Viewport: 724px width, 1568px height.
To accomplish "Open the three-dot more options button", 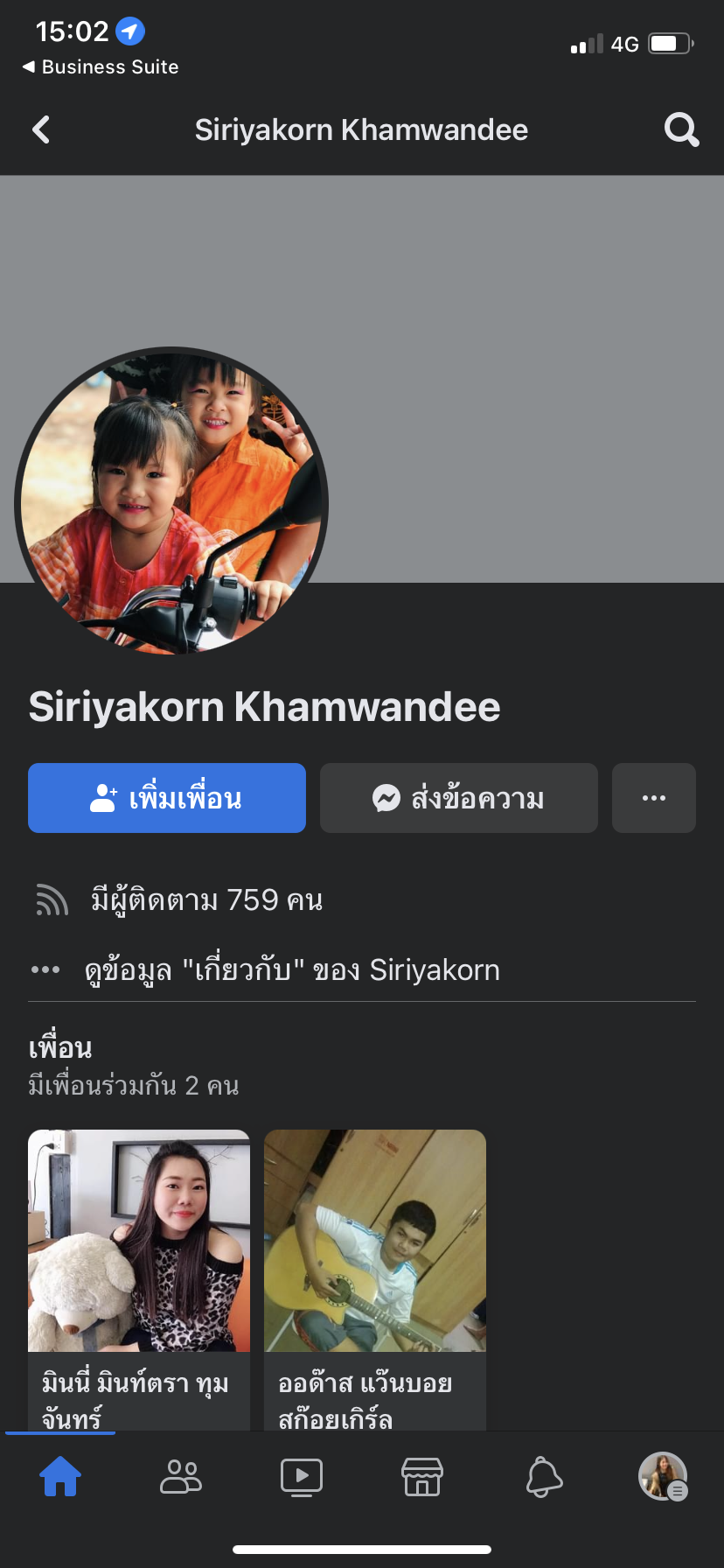I will tap(653, 798).
